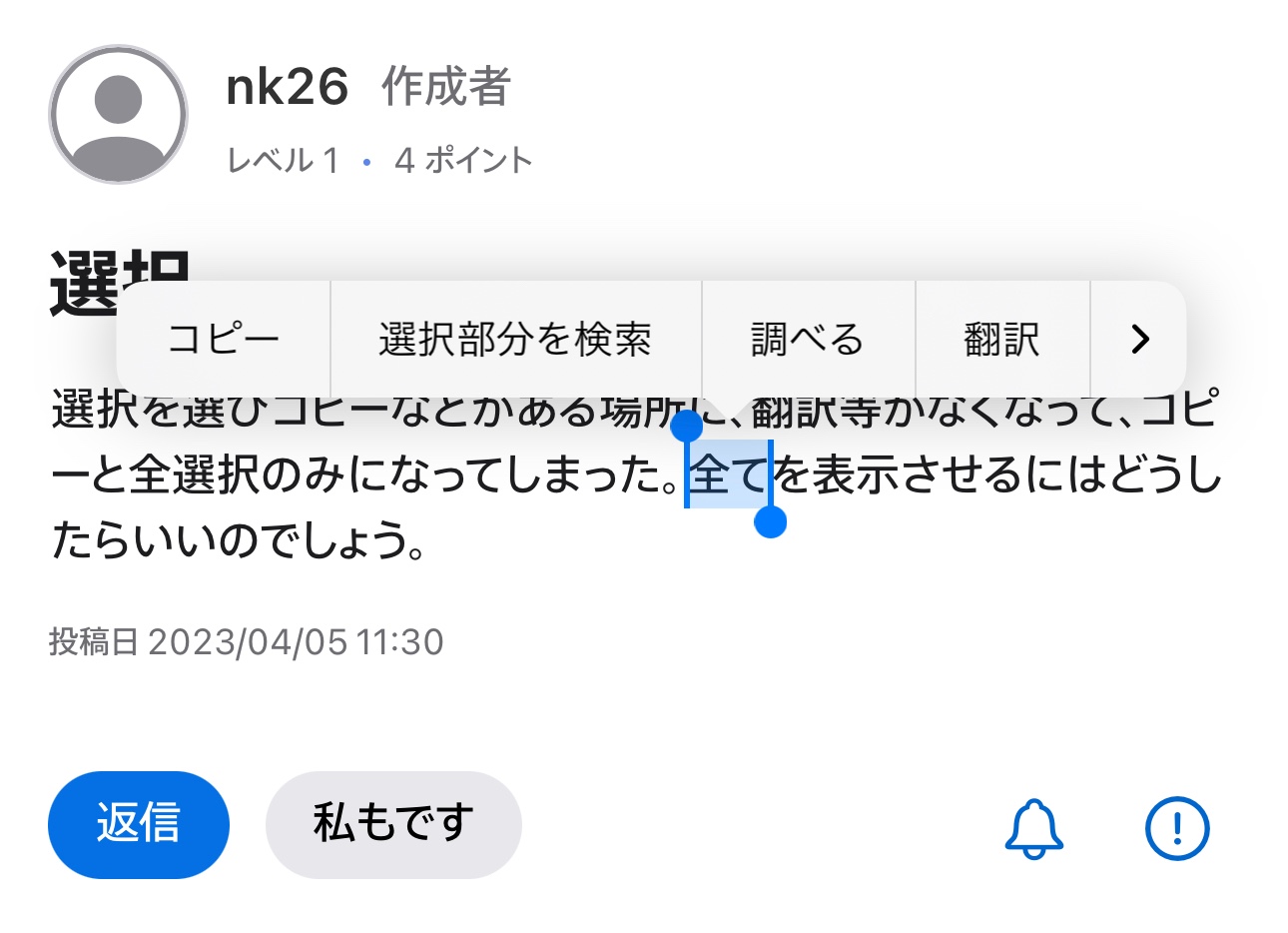Choose 選択部分を検索 from the selection menu
This screenshot has height=933, width=1288.
[515, 340]
